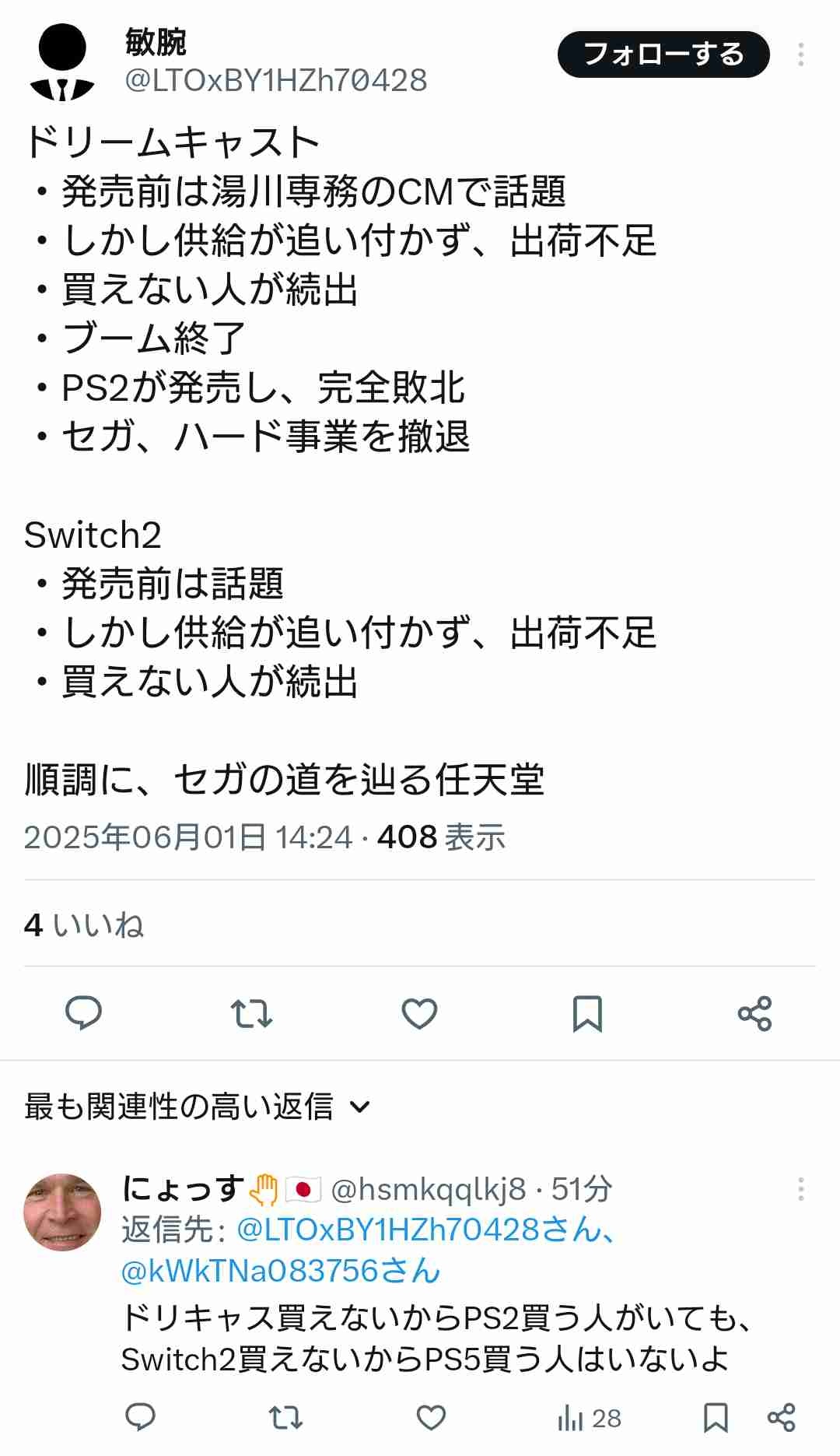Bookmark にょっす's reply

pos(716,1417)
